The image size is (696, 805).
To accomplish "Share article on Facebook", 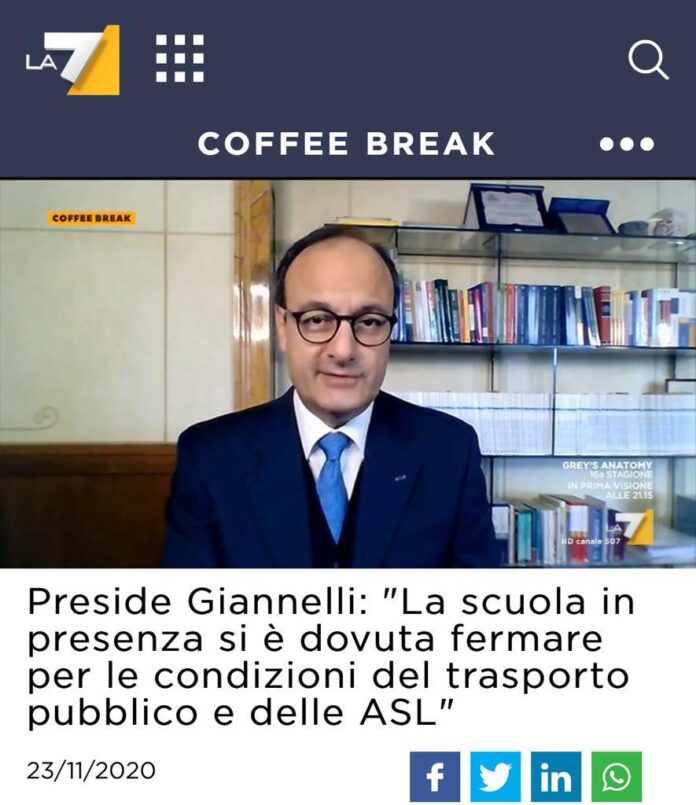I will click(x=435, y=777).
